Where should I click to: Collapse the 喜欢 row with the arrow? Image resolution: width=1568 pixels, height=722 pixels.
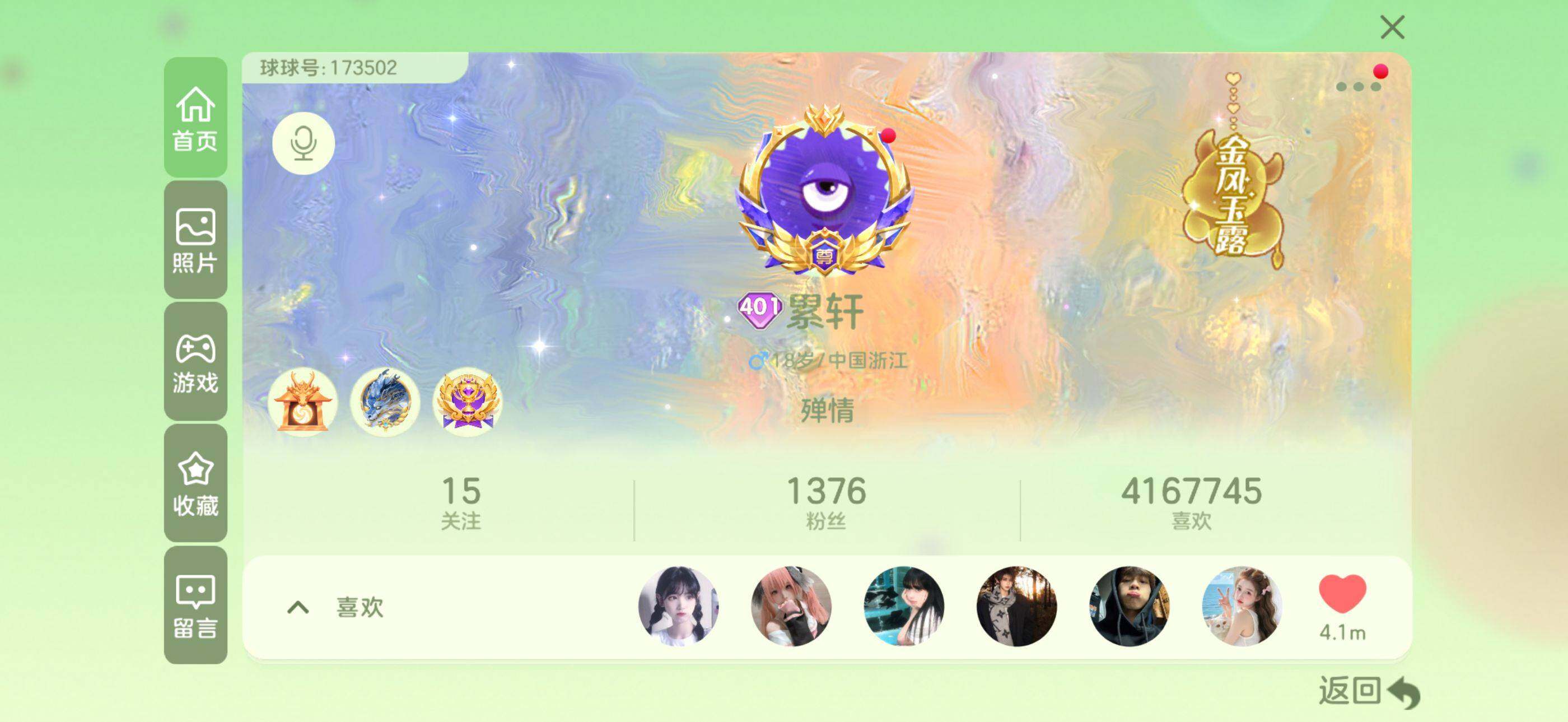pos(298,607)
